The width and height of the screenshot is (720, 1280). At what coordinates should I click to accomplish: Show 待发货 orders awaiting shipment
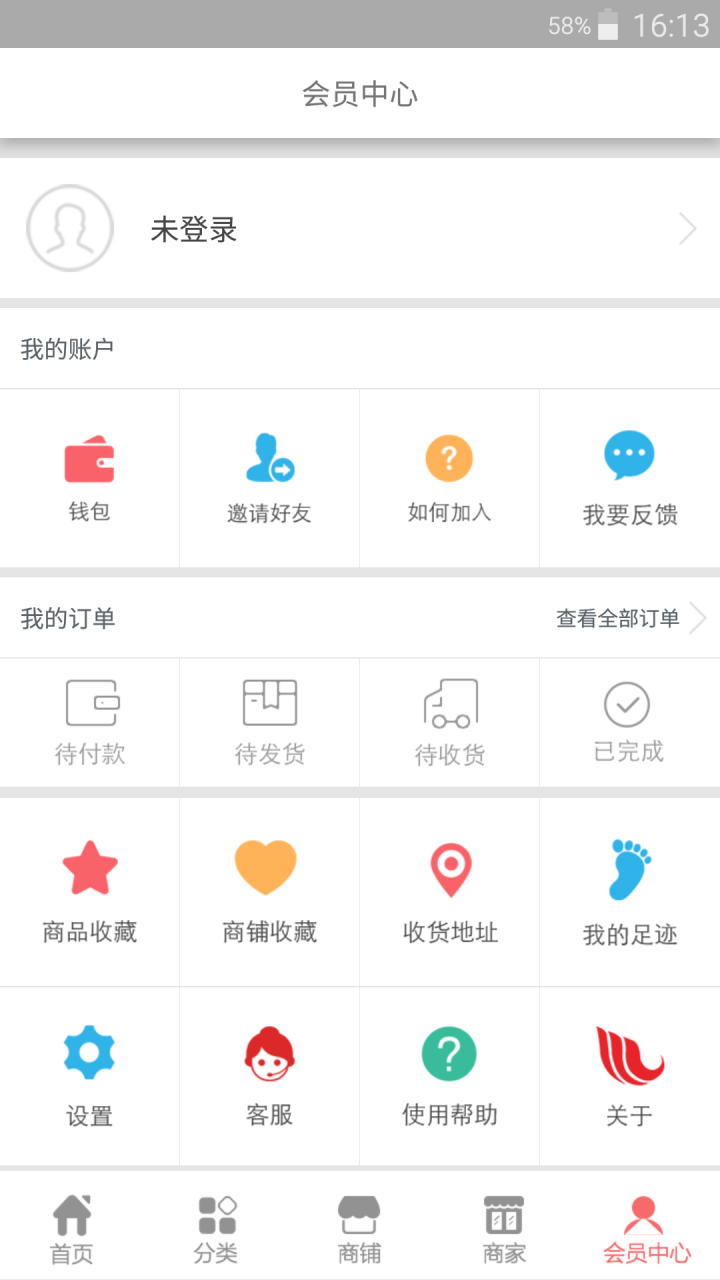[270, 722]
